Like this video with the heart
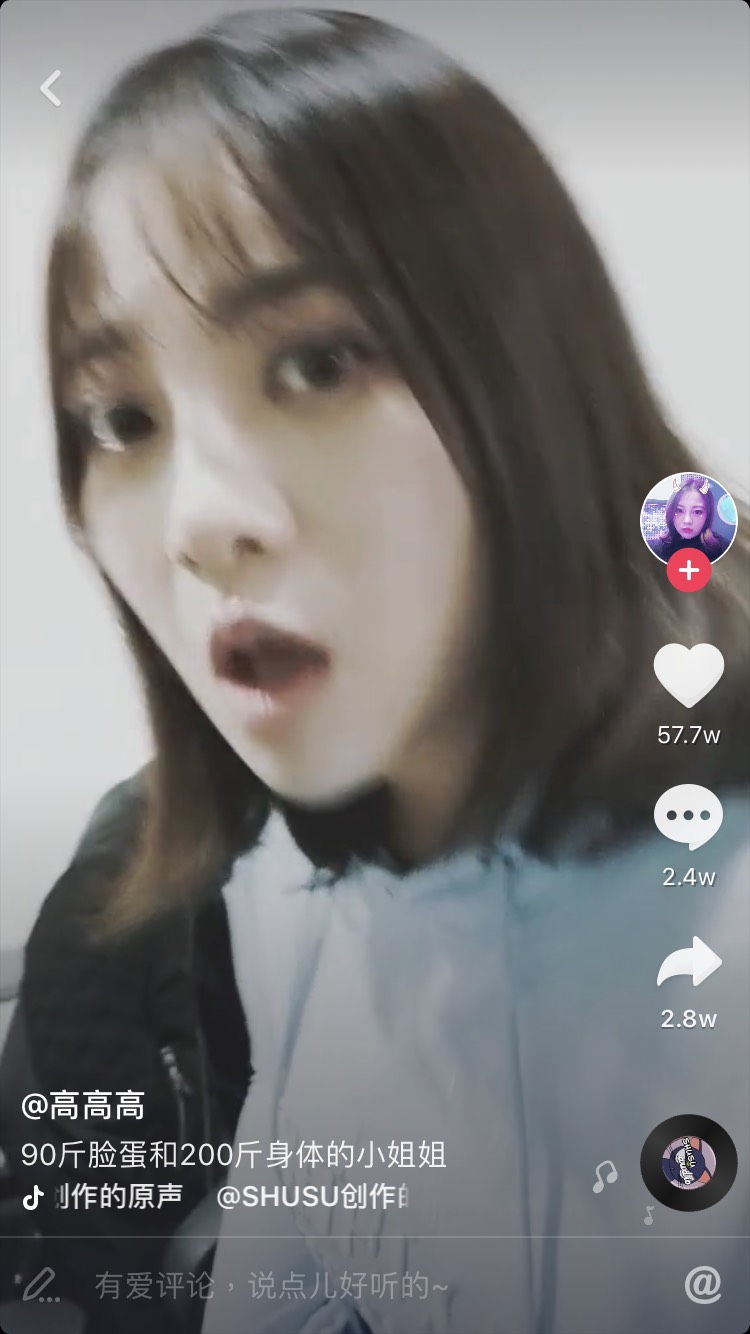The width and height of the screenshot is (750, 1334). [688, 676]
